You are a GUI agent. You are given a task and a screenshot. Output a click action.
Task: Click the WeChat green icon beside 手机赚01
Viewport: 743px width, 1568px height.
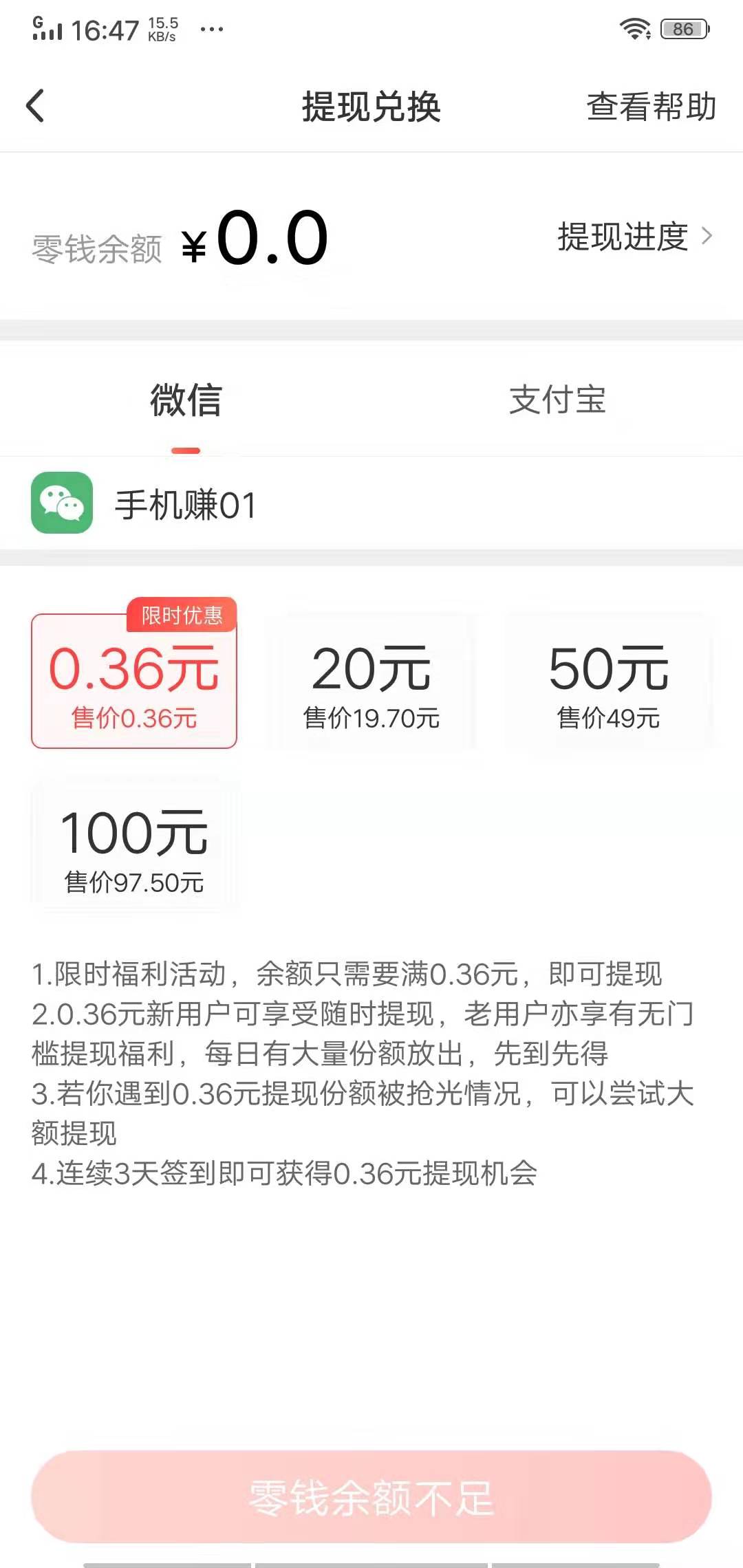[62, 503]
